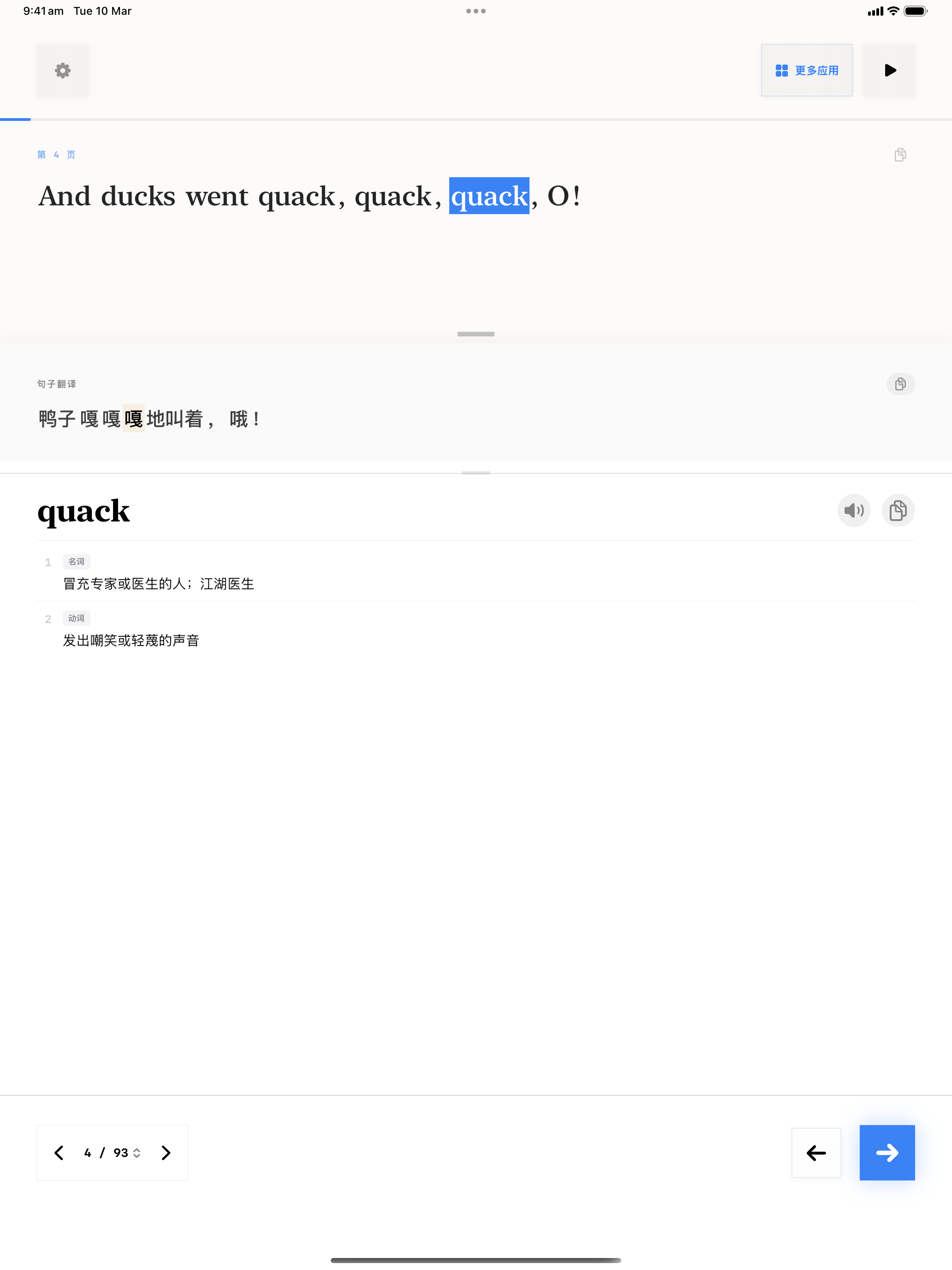Open the three-dot multitasking menu
The image size is (952, 1270).
tap(476, 11)
